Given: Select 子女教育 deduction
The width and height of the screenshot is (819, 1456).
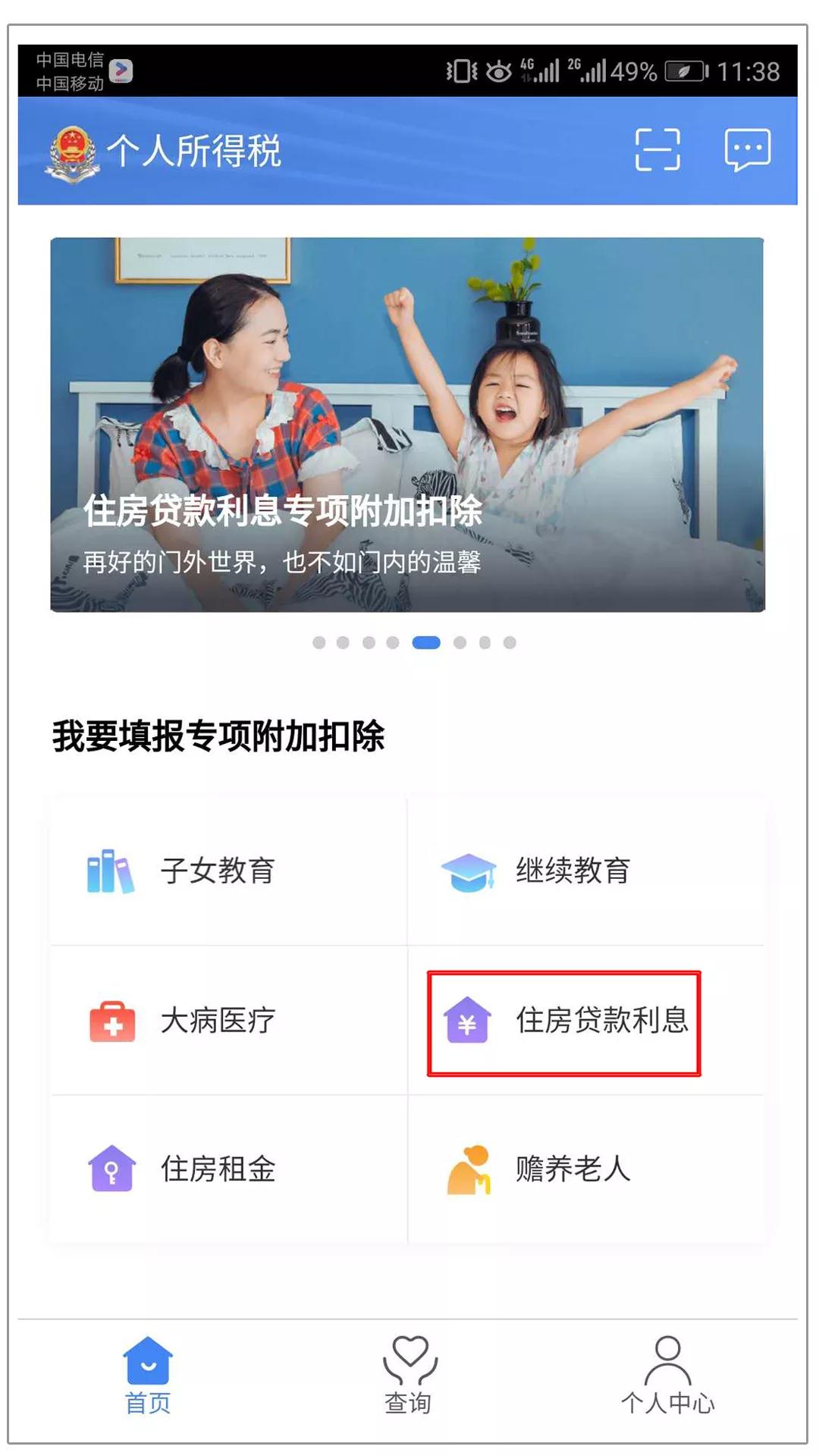Looking at the screenshot, I should [x=228, y=871].
